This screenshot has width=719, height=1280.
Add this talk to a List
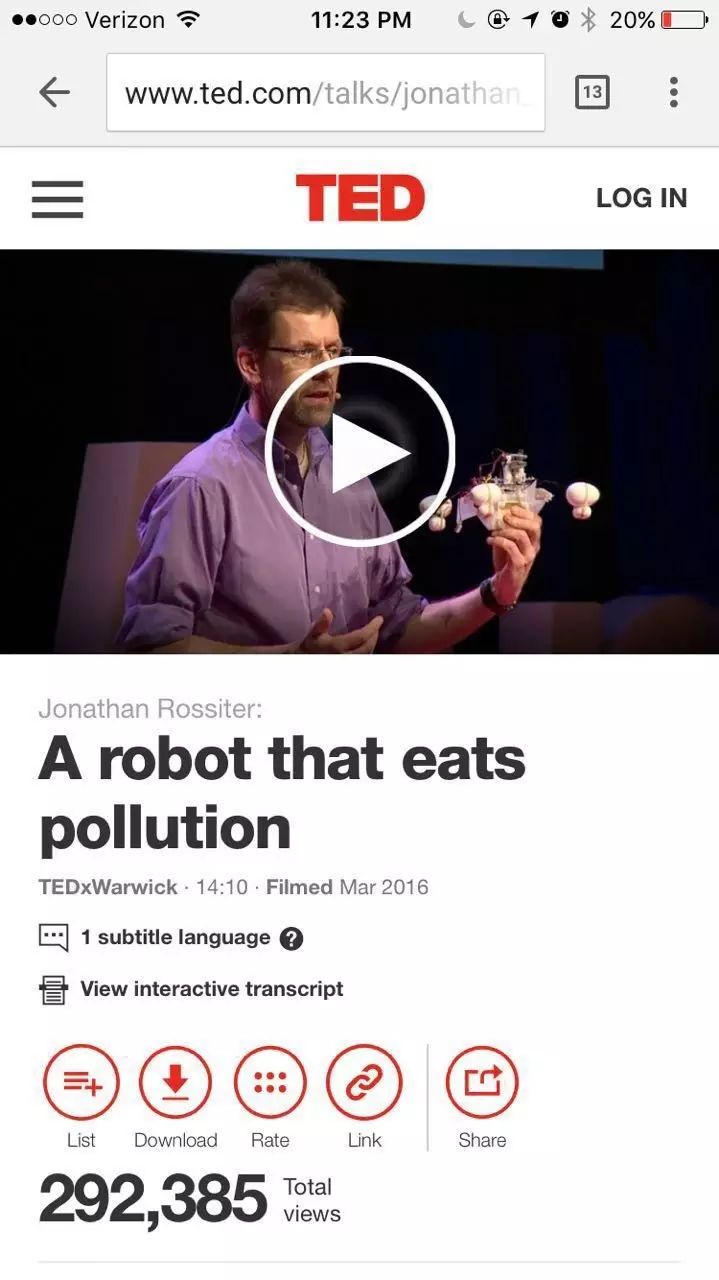pos(81,1082)
